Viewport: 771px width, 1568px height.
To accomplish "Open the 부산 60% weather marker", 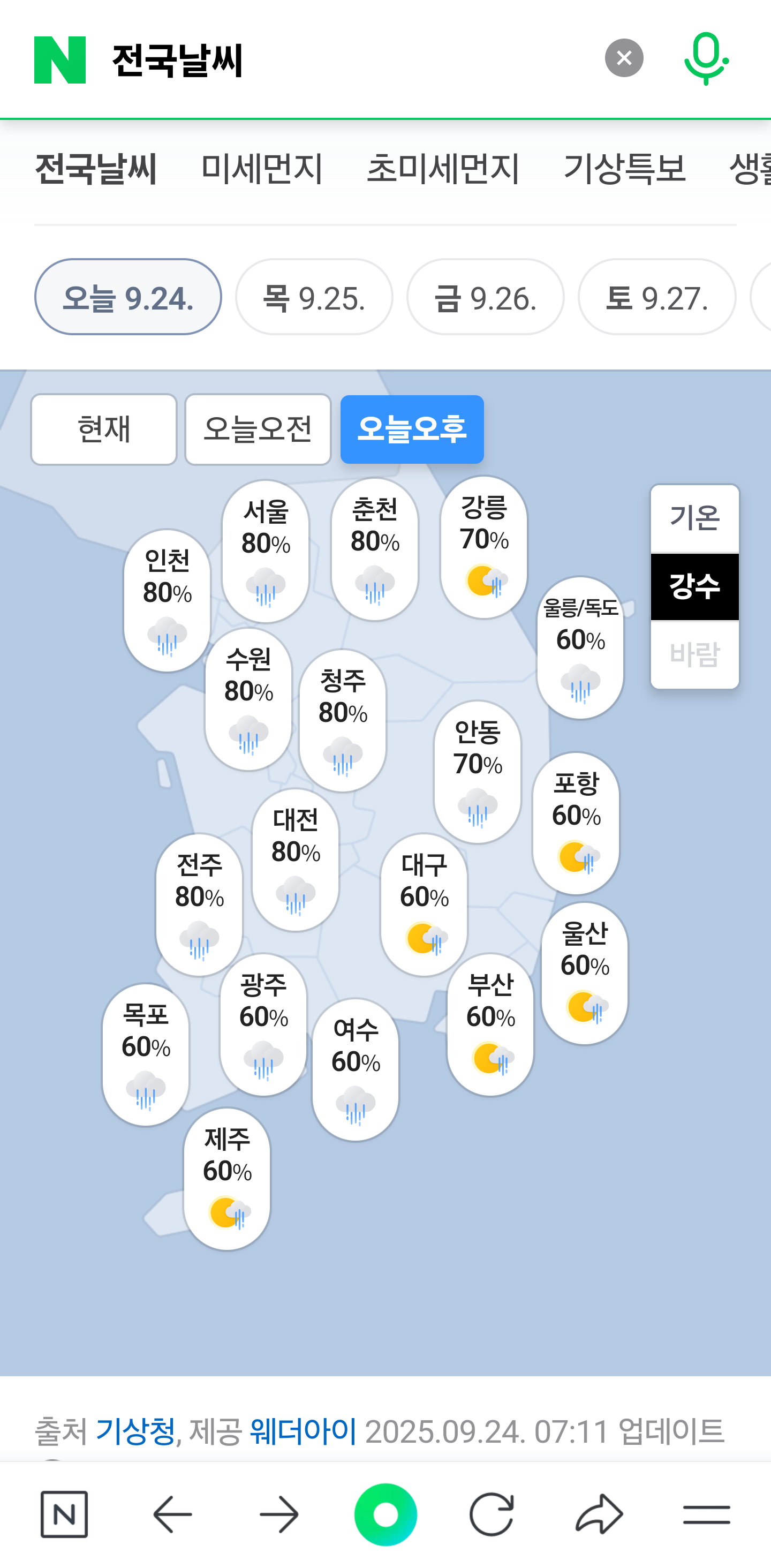I will point(490,1024).
